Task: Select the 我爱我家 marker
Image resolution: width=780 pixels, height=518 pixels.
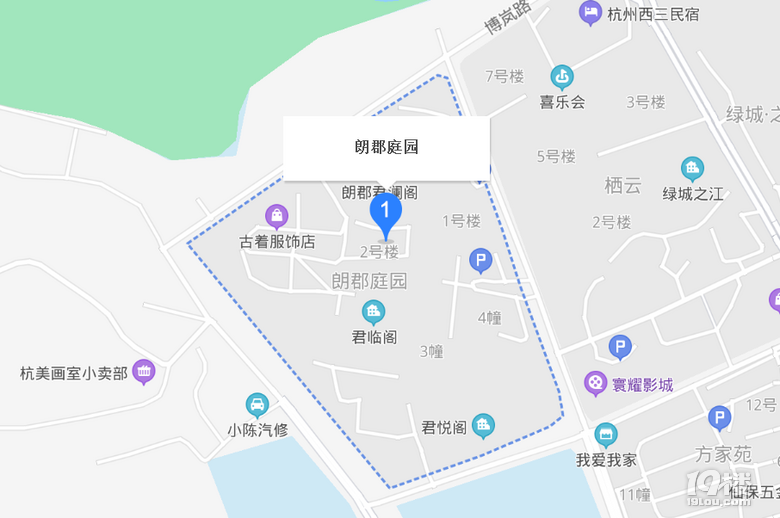Action: point(606,435)
